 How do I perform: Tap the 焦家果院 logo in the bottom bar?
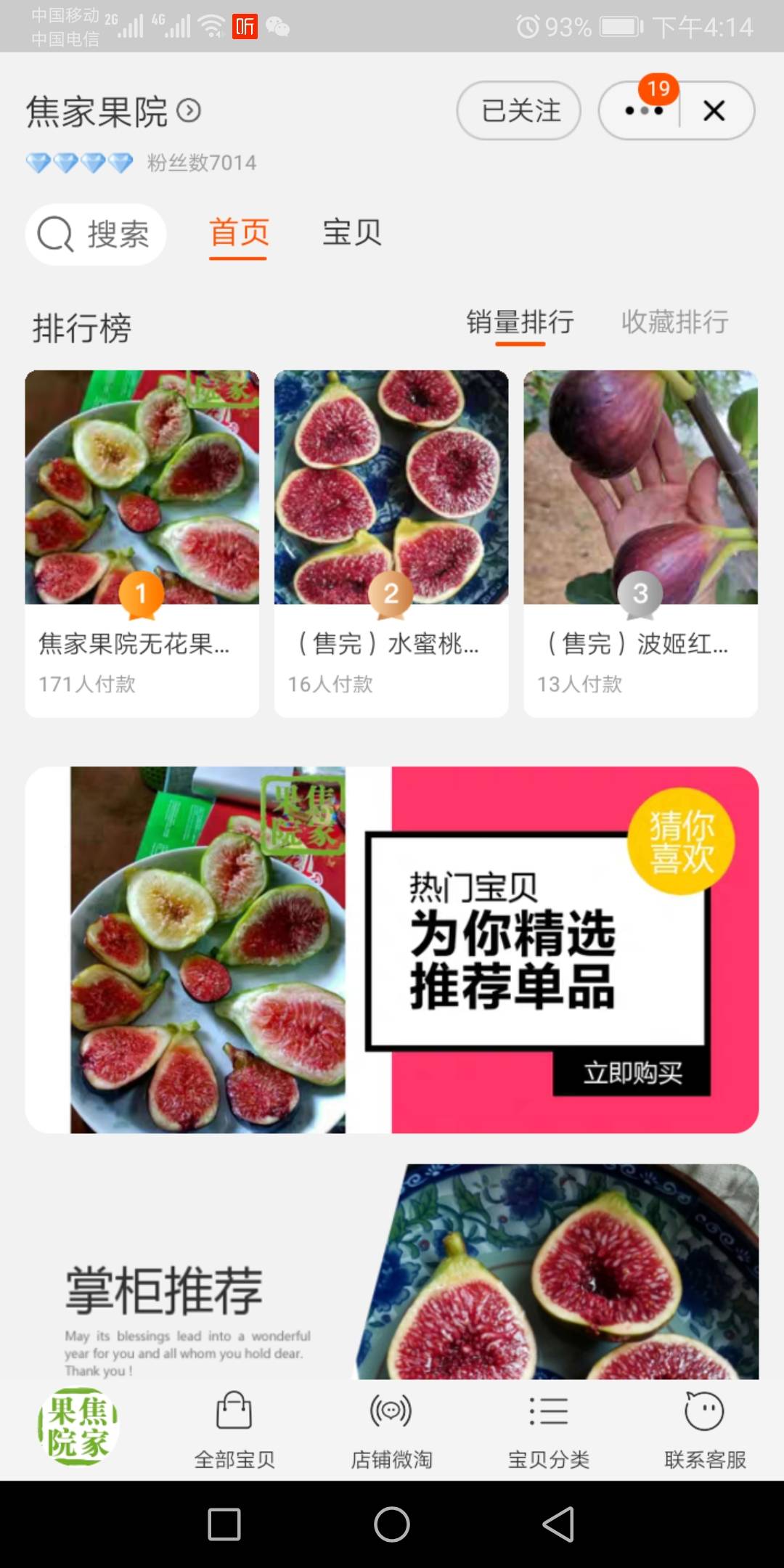[78, 1426]
